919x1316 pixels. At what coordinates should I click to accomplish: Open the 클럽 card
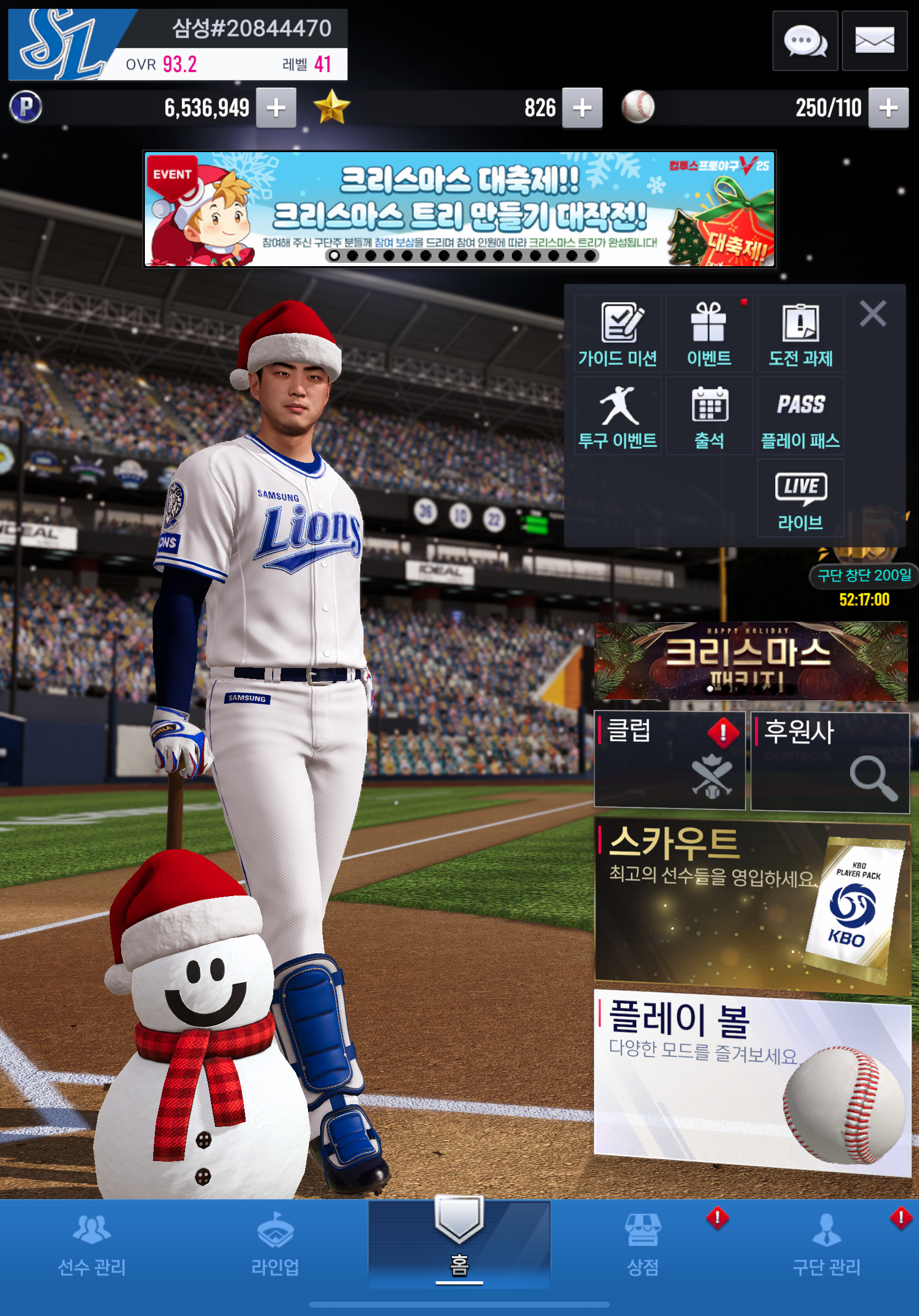tap(669, 760)
